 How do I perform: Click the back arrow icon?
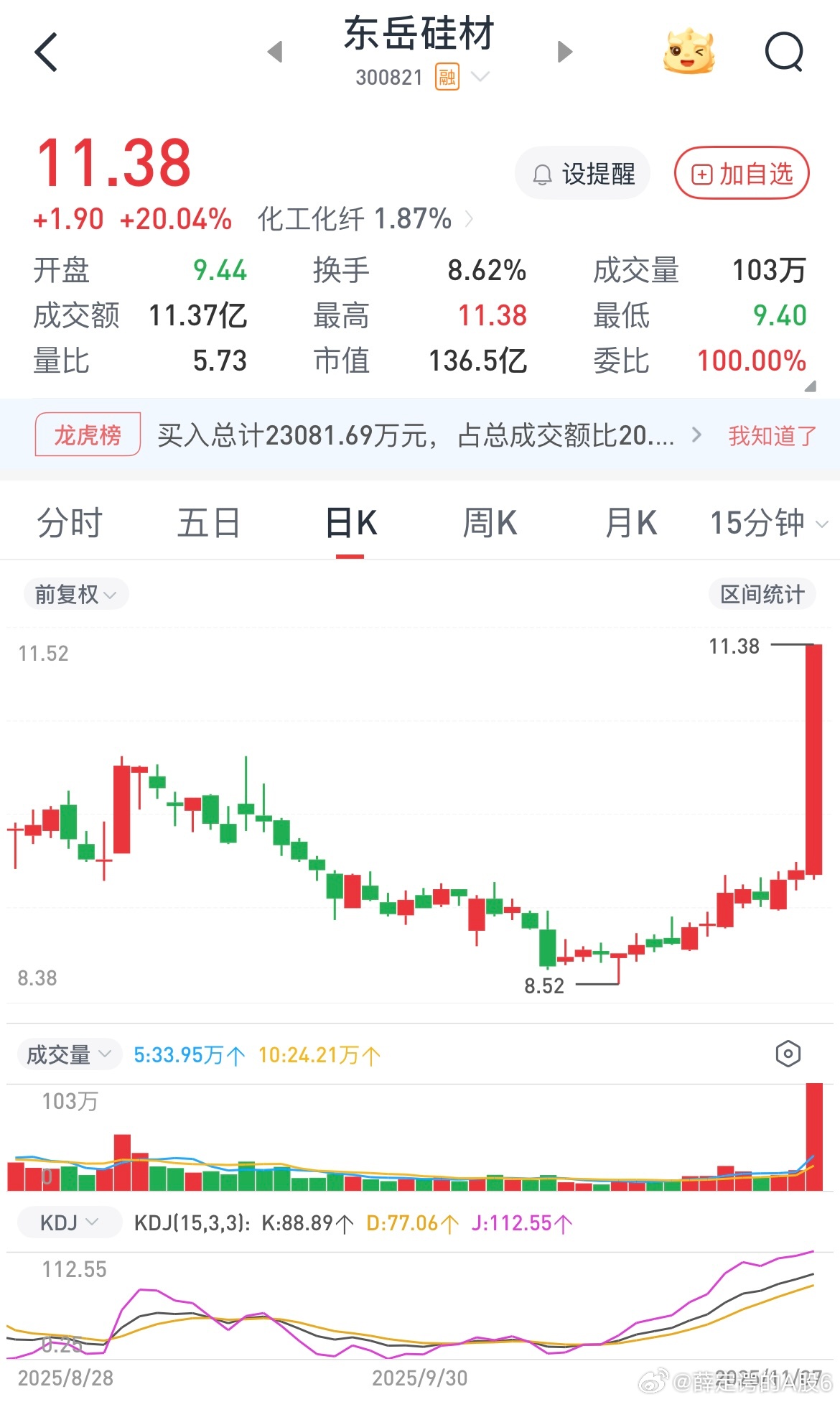coord(45,52)
